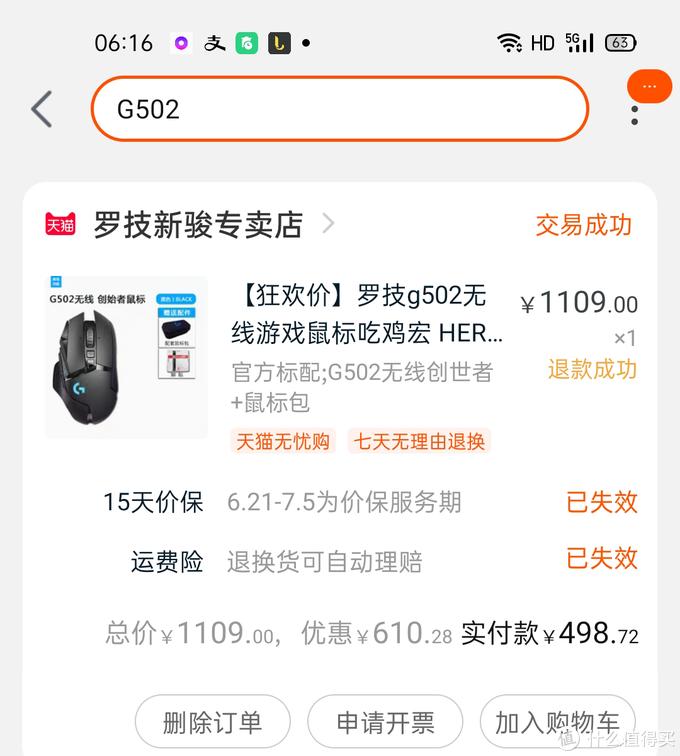Open the 罗技新骏专卖店 store page
The height and width of the screenshot is (756, 680).
(x=198, y=225)
